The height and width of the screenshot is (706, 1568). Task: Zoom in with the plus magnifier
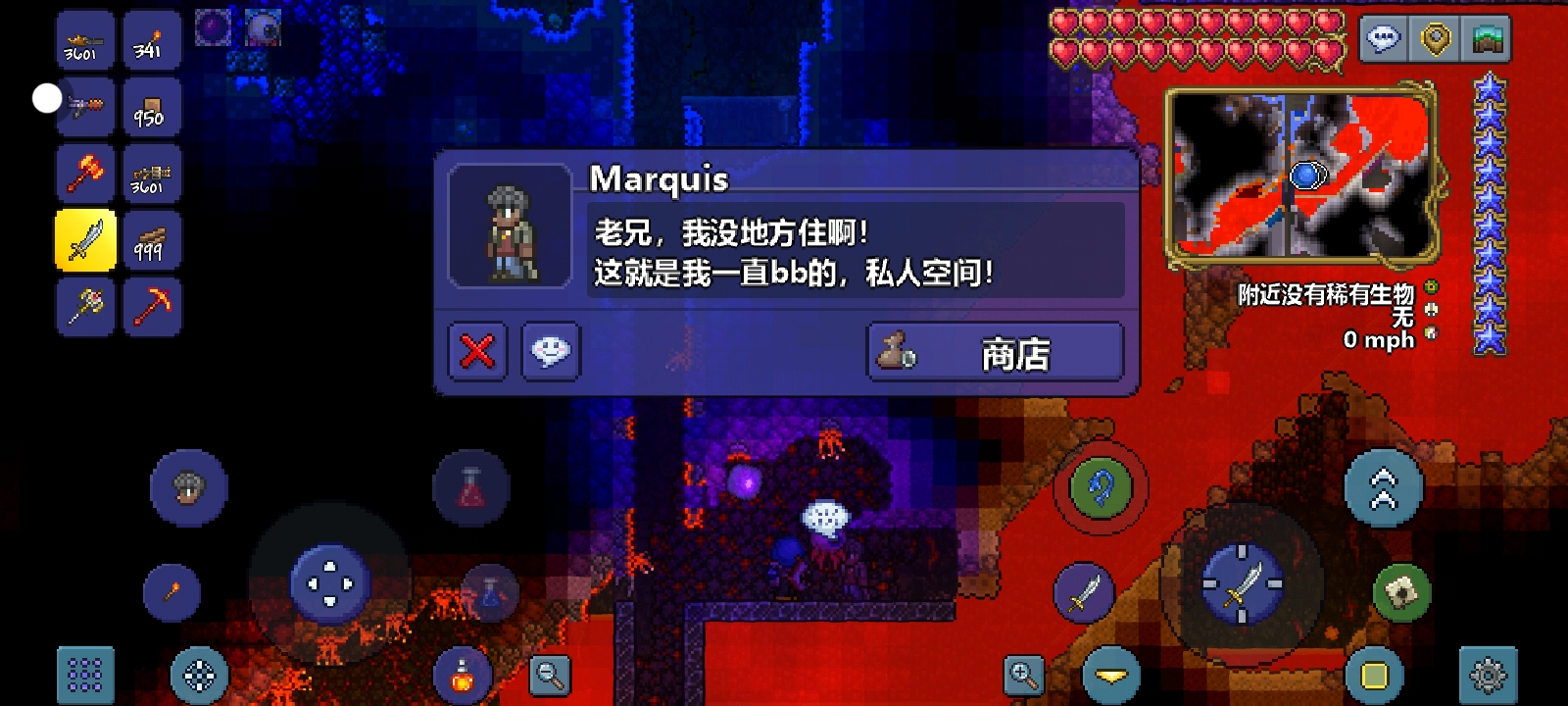(x=1023, y=675)
